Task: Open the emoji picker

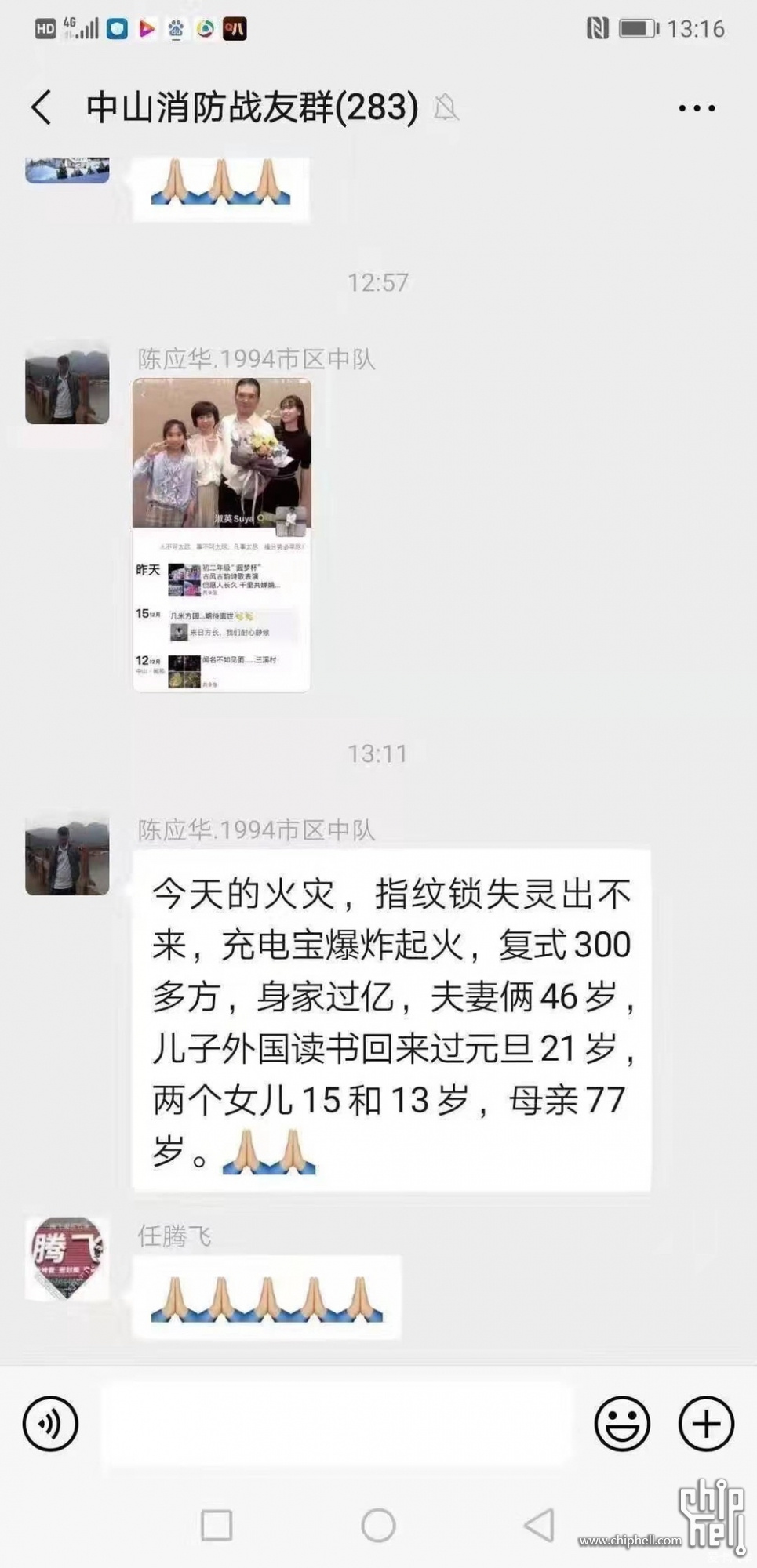Action: (x=622, y=1423)
